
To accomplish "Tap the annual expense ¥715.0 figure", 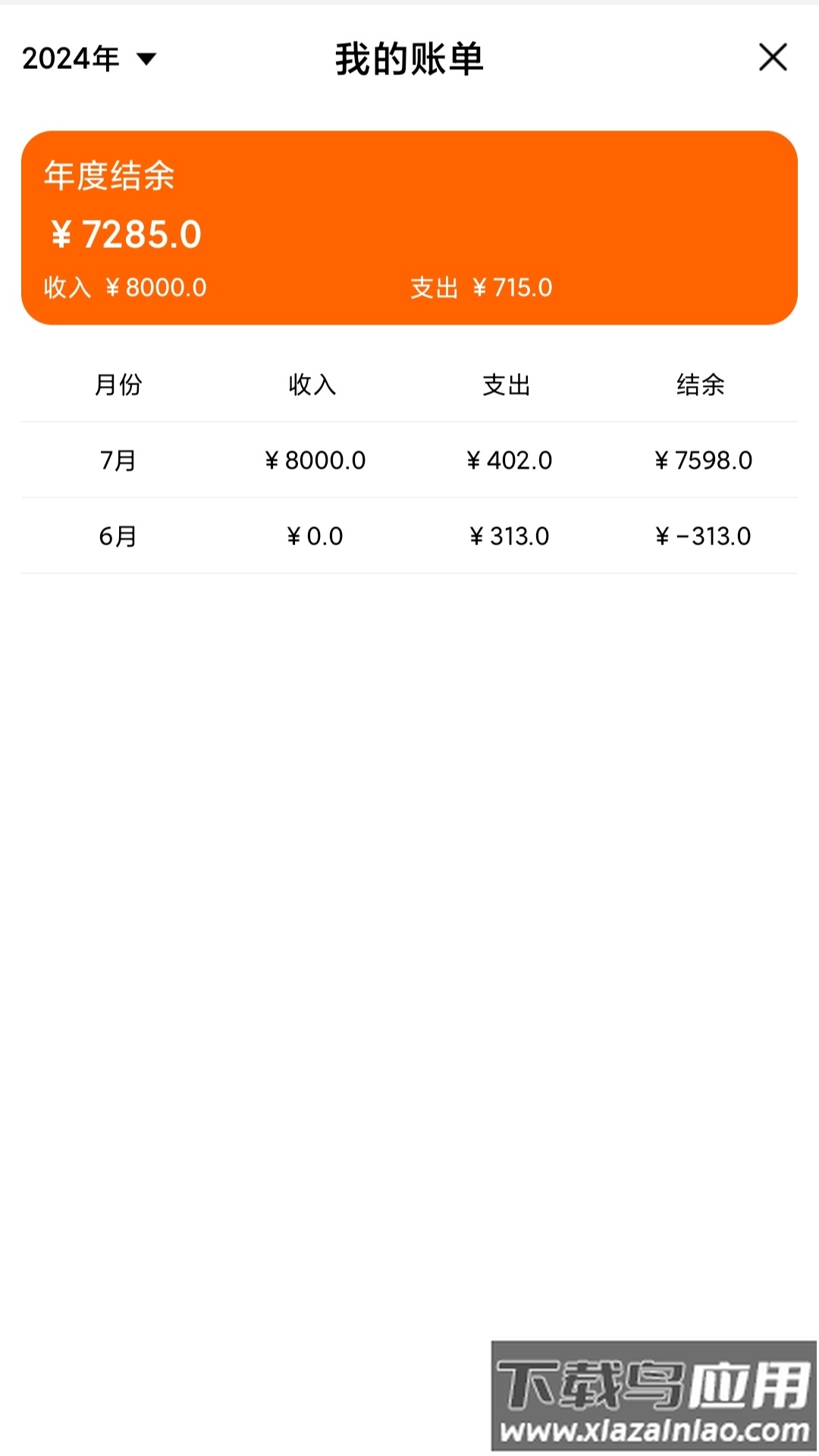I will 481,287.
